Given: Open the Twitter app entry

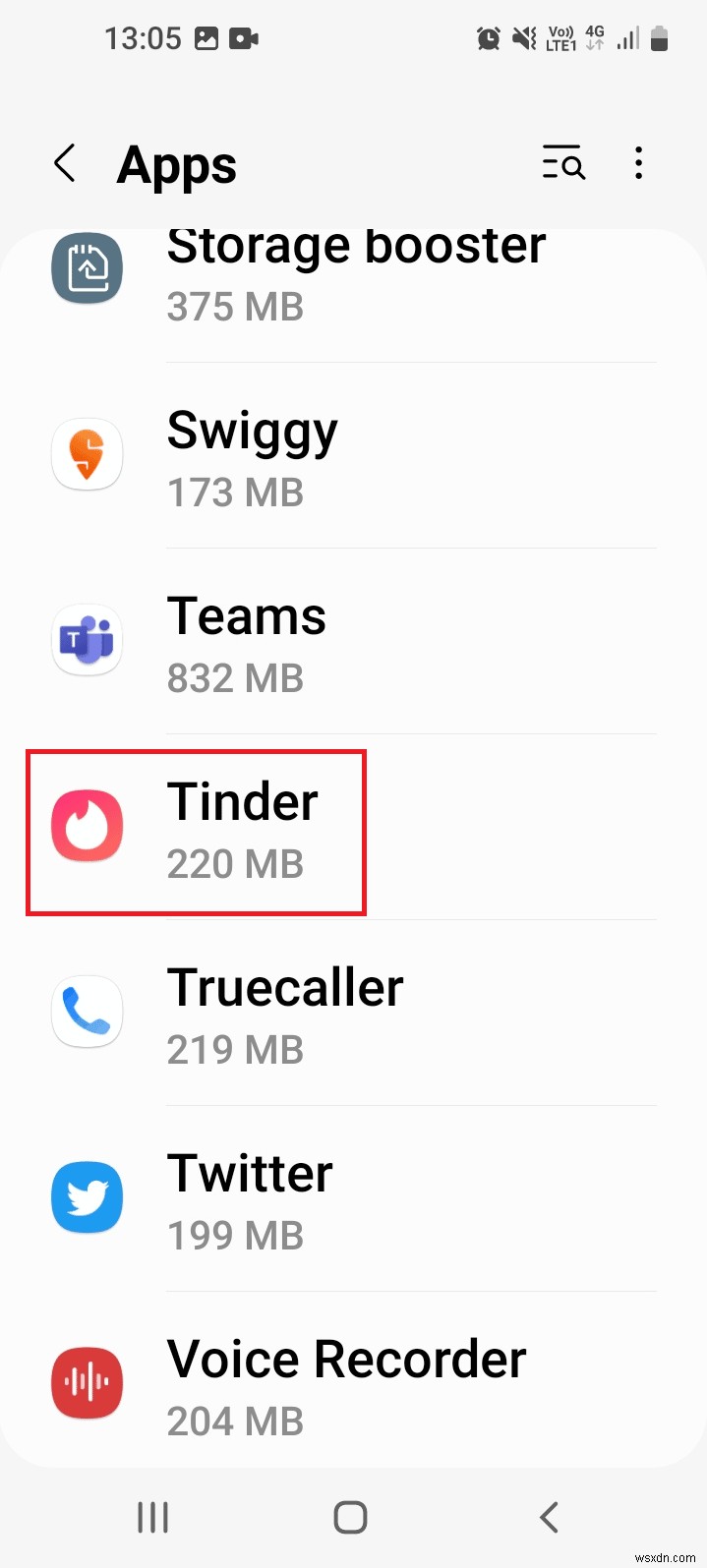Looking at the screenshot, I should point(354,1200).
